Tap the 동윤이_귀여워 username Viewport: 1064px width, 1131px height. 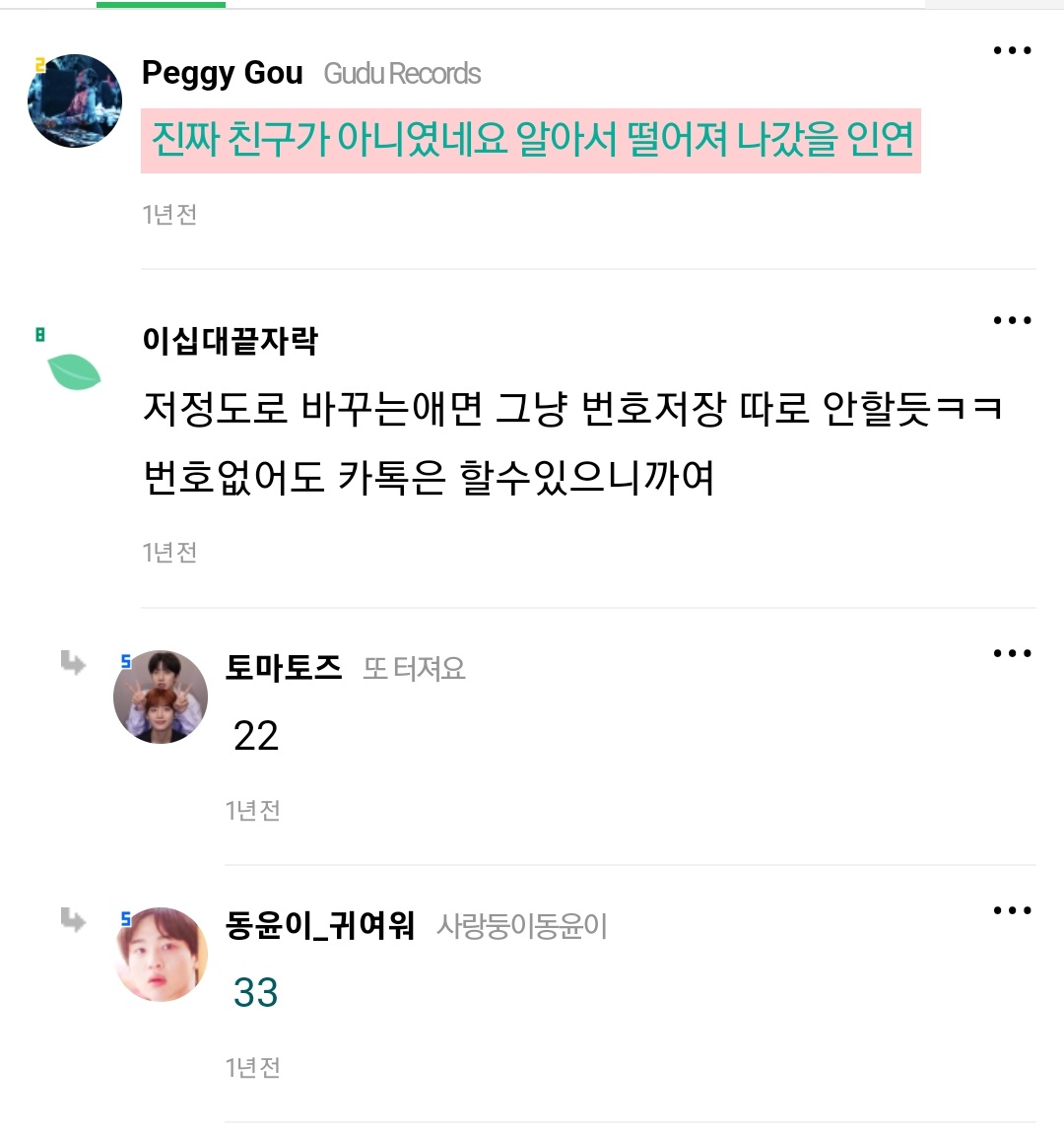point(320,925)
